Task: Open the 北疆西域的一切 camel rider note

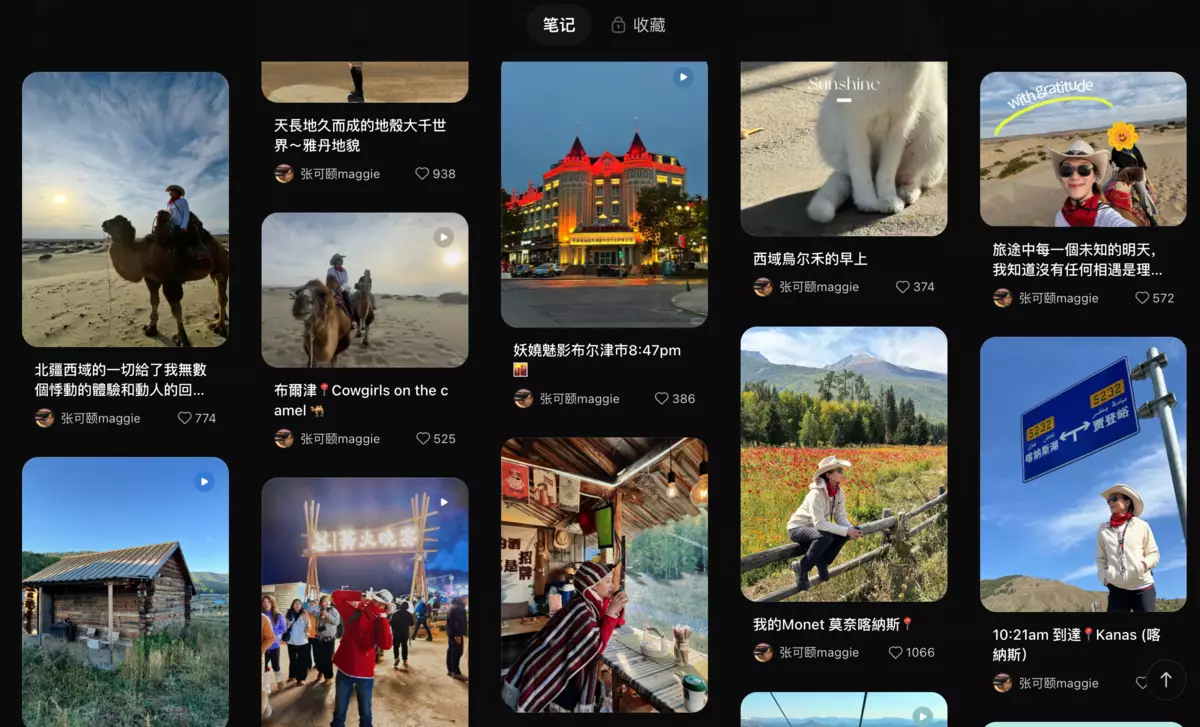Action: [125, 209]
